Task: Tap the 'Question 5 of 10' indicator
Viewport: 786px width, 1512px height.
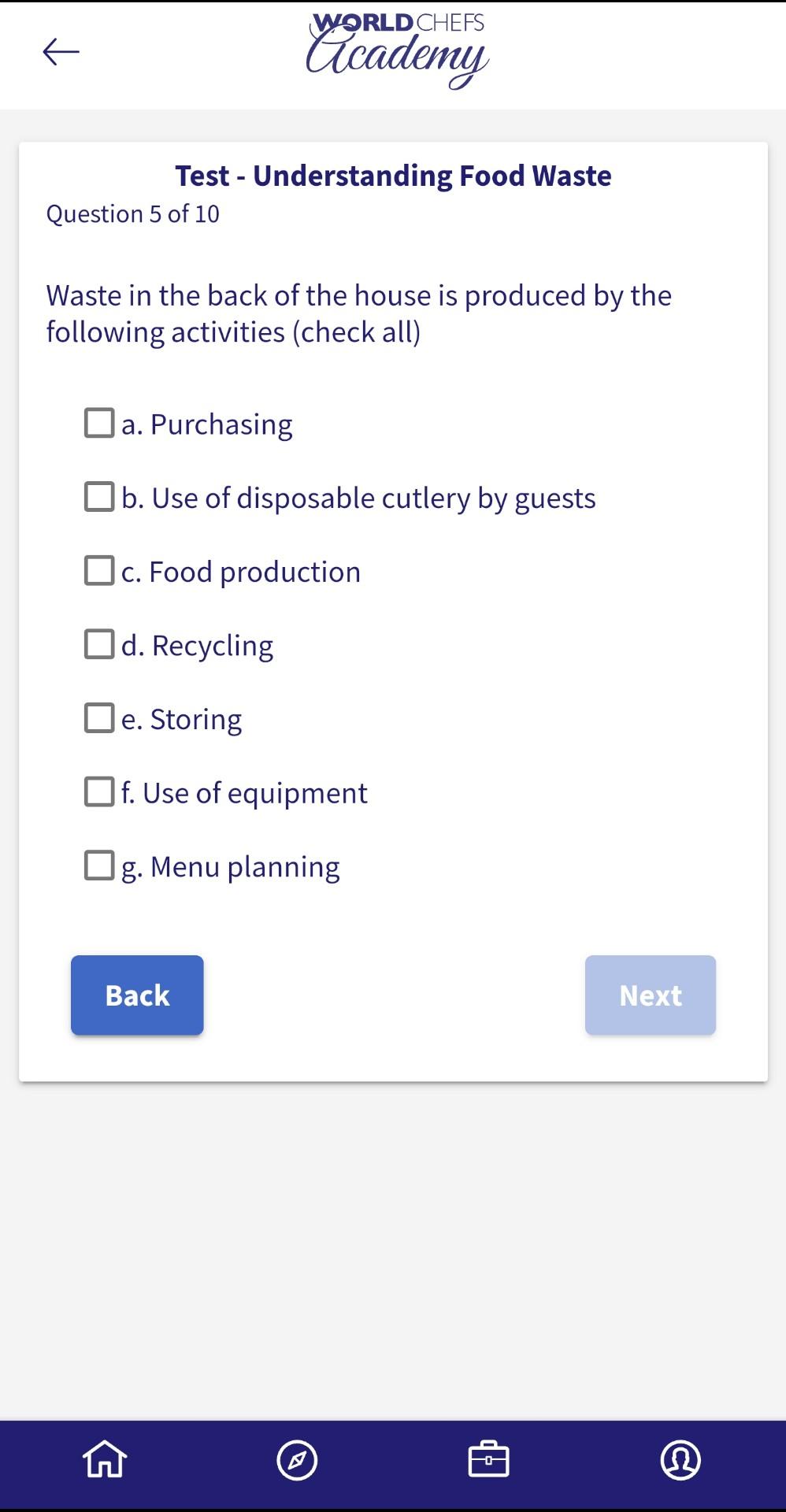Action: pos(132,213)
